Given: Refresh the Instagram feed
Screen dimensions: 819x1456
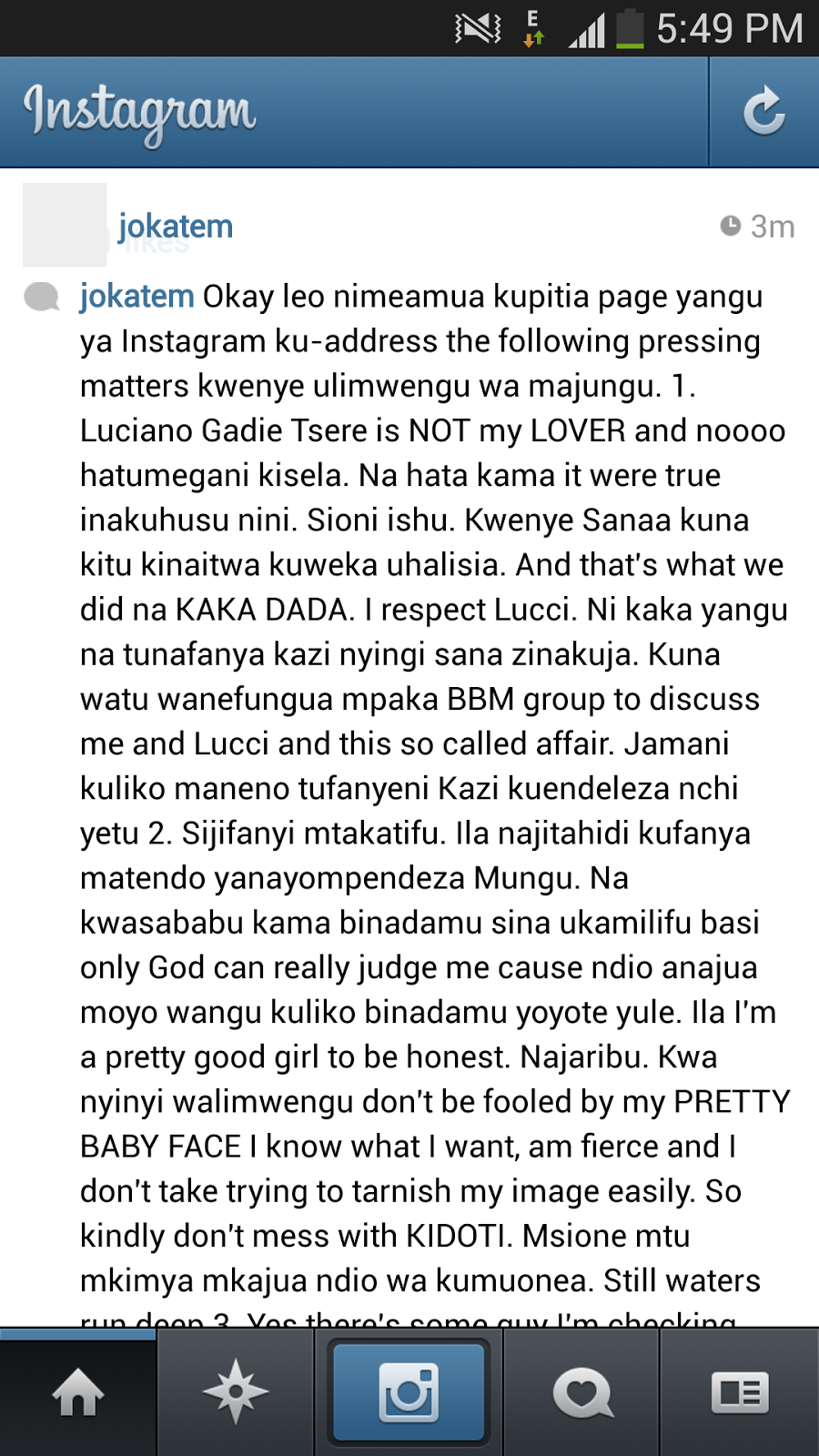Looking at the screenshot, I should click(x=763, y=112).
